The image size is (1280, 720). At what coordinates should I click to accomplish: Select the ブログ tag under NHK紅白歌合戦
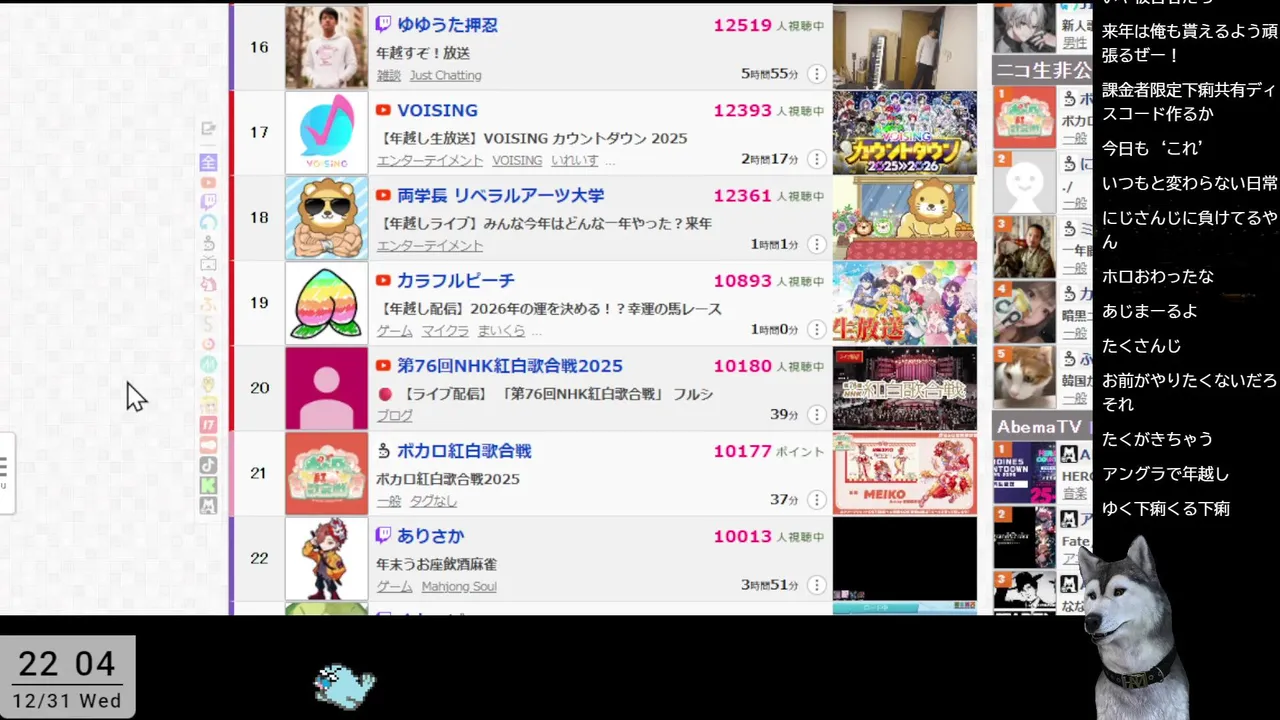pos(394,416)
